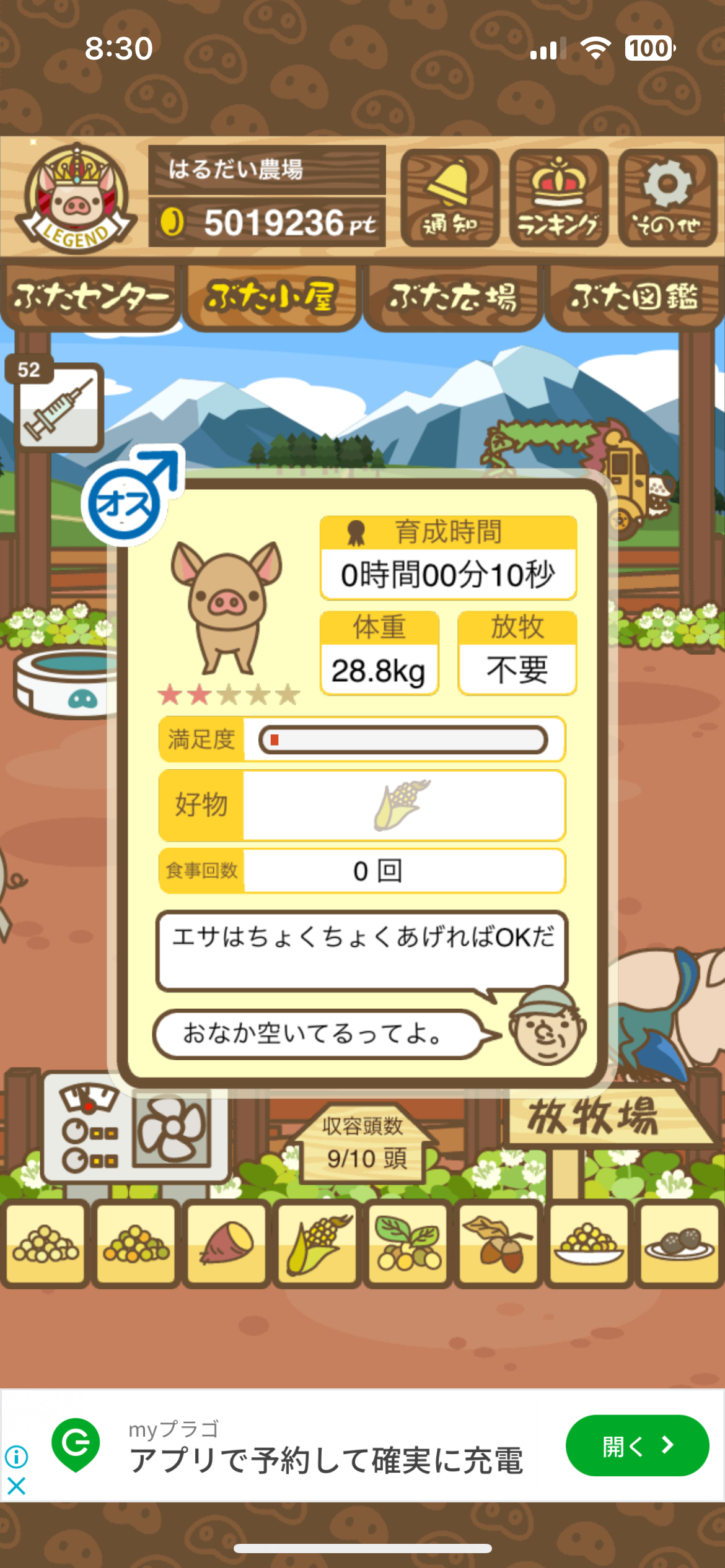Close the myプラゴ ad banner
Screen dimensions: 725x1568
17,1486
